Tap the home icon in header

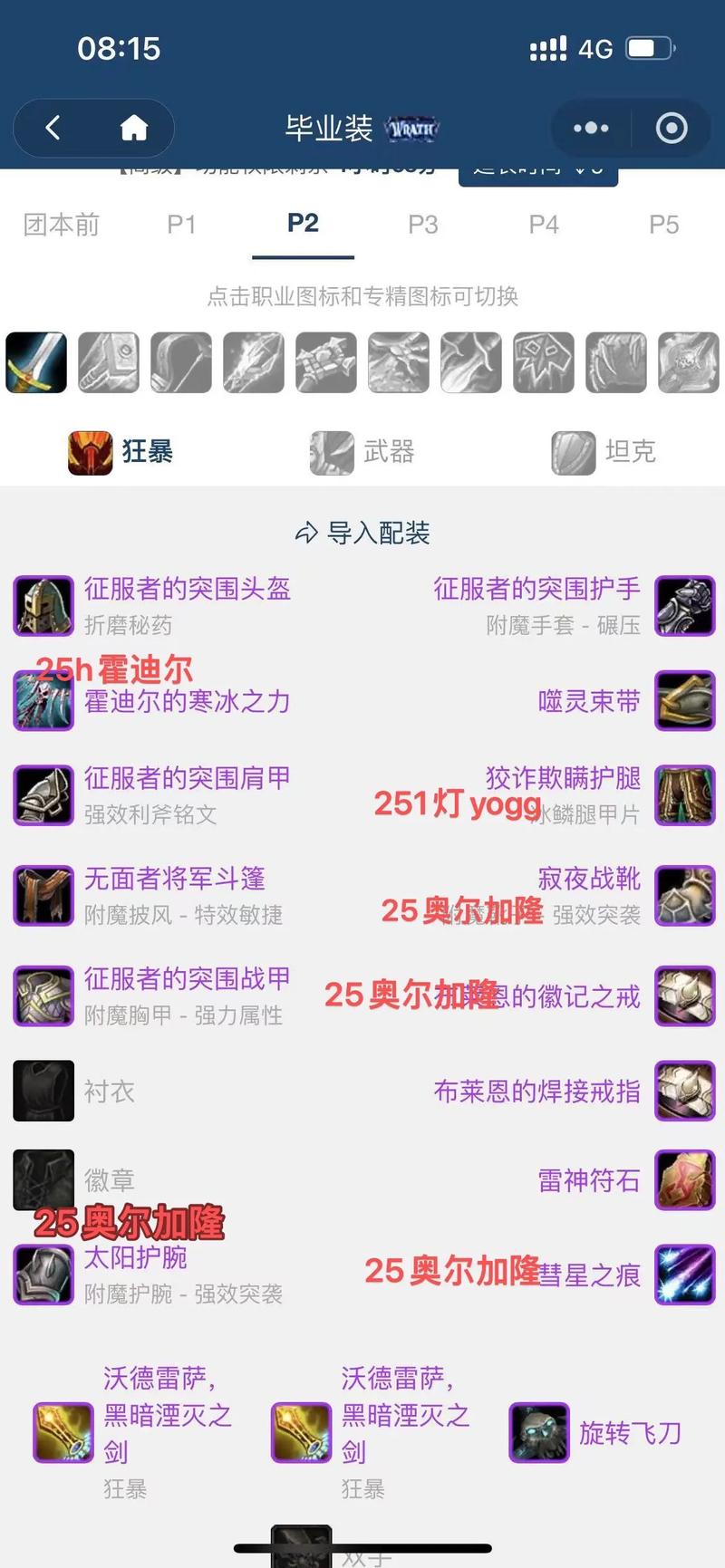point(133,128)
